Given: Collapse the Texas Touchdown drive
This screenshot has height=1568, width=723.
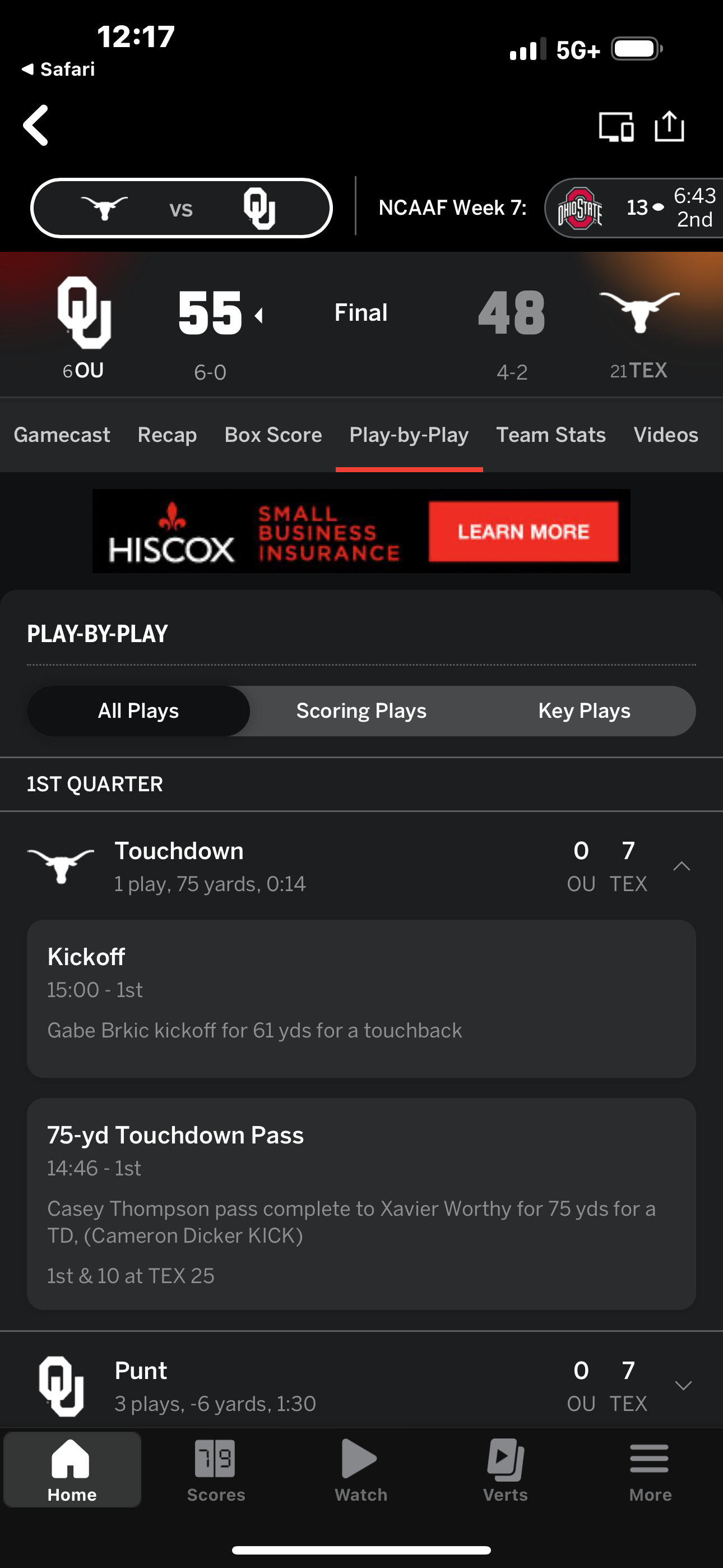Looking at the screenshot, I should 682,866.
